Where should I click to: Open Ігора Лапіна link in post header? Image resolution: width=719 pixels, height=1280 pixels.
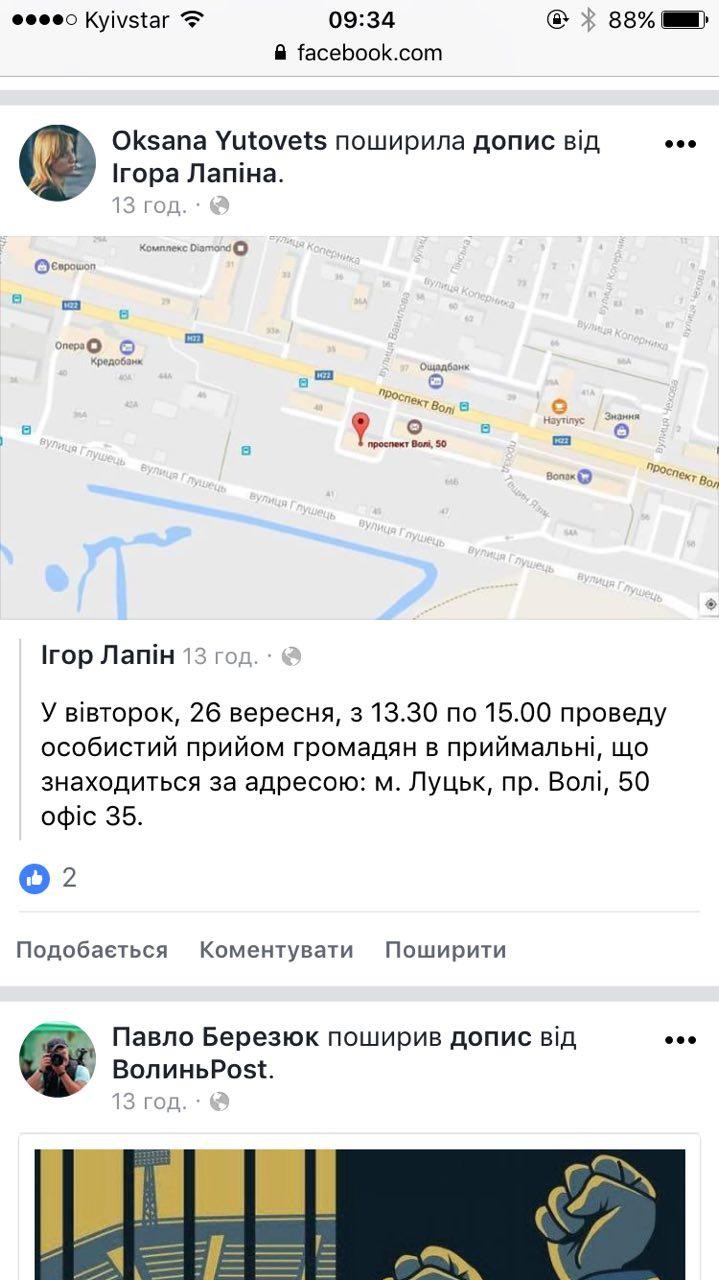pyautogui.click(x=195, y=174)
